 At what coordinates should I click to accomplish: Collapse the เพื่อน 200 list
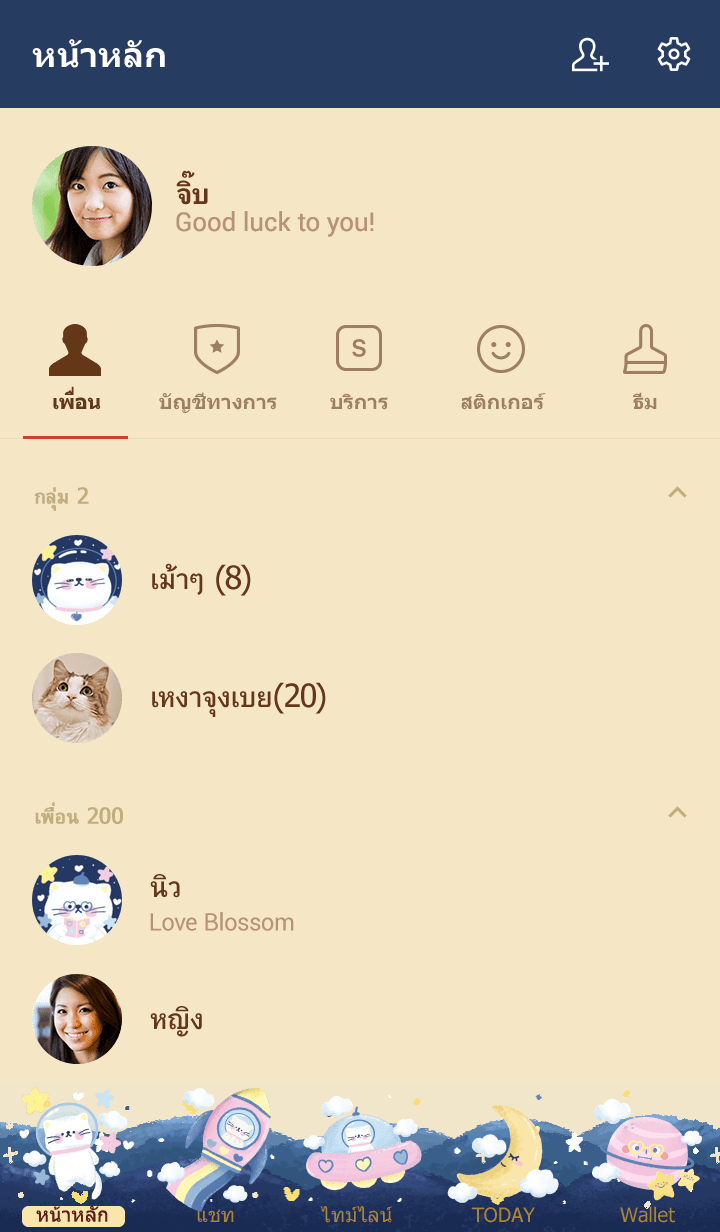(677, 813)
